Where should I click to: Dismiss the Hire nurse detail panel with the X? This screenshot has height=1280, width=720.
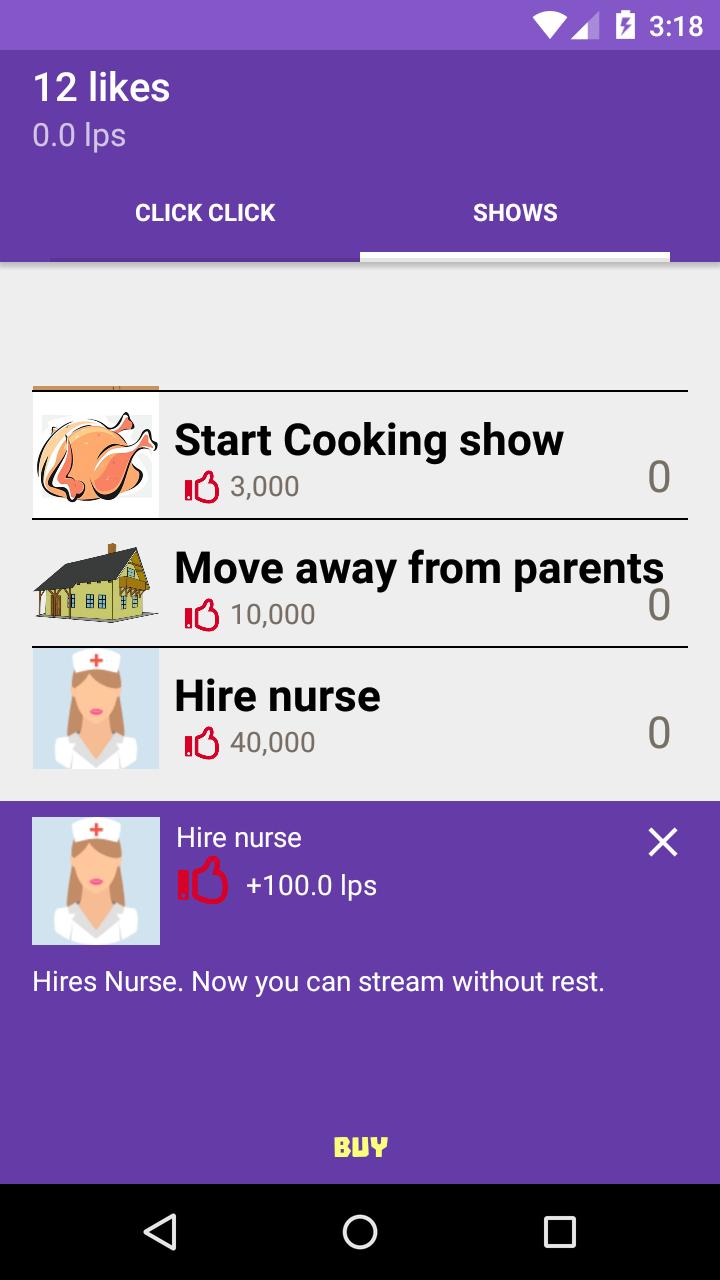(x=662, y=842)
